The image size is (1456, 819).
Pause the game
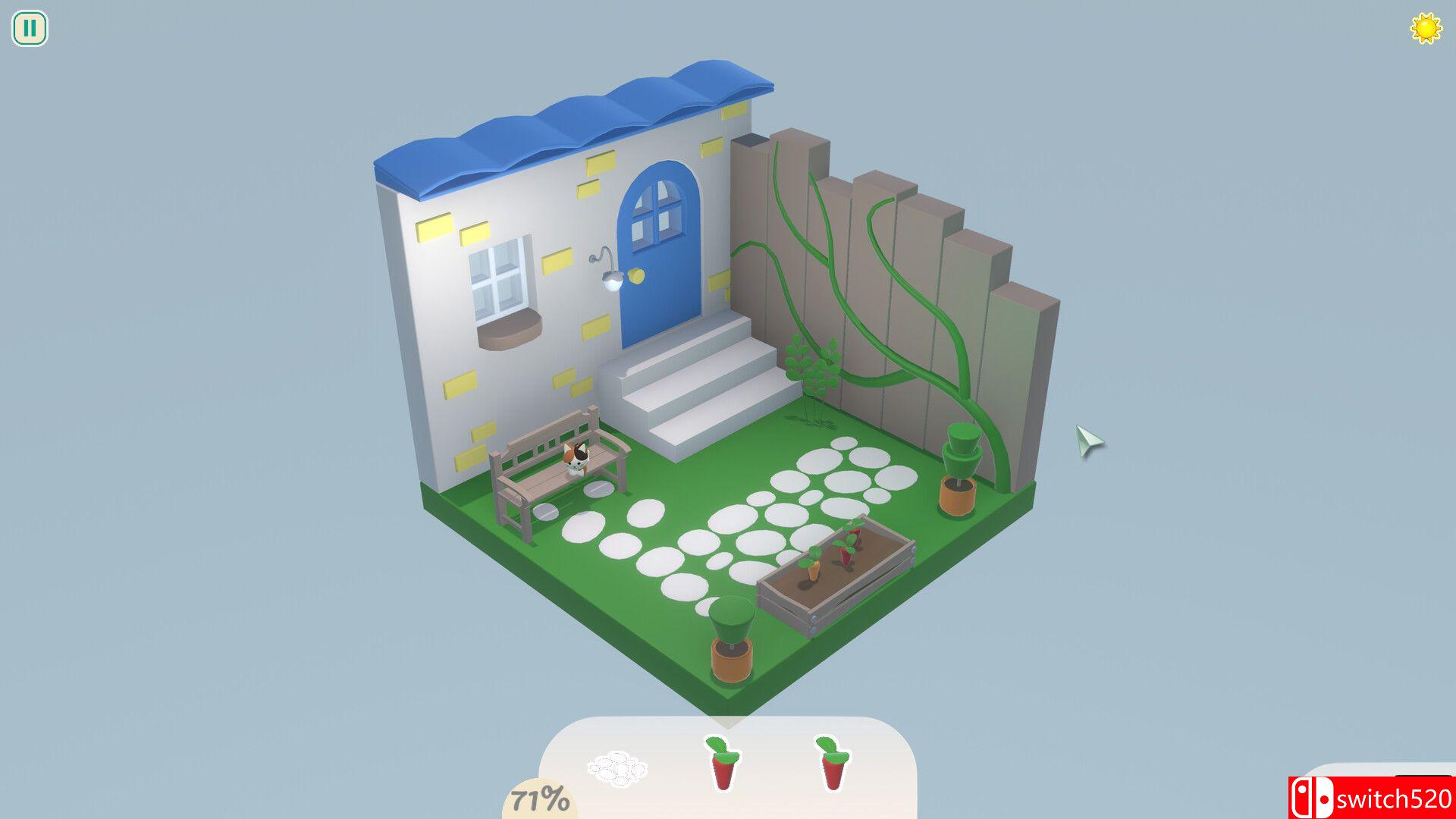(x=30, y=29)
